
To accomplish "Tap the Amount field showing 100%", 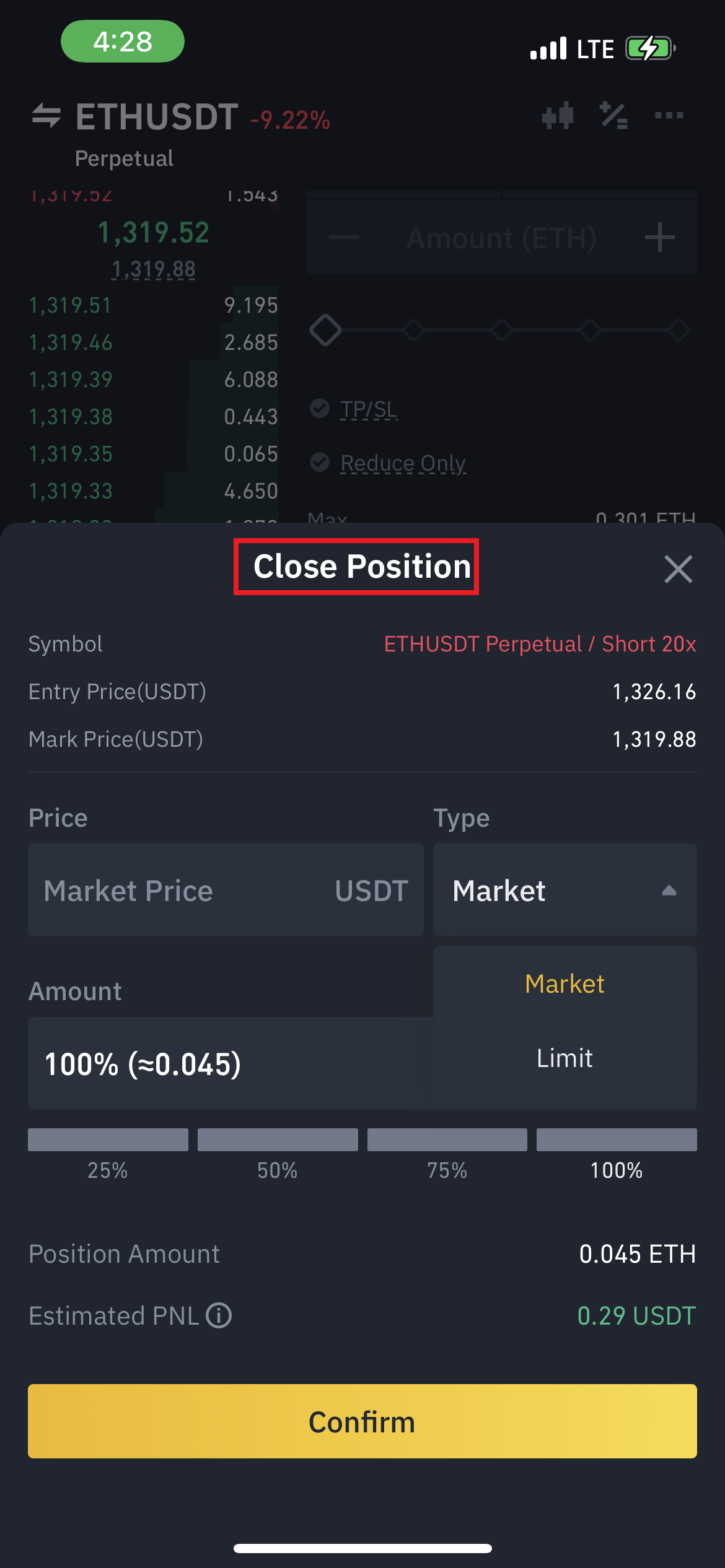I will pos(231,1063).
